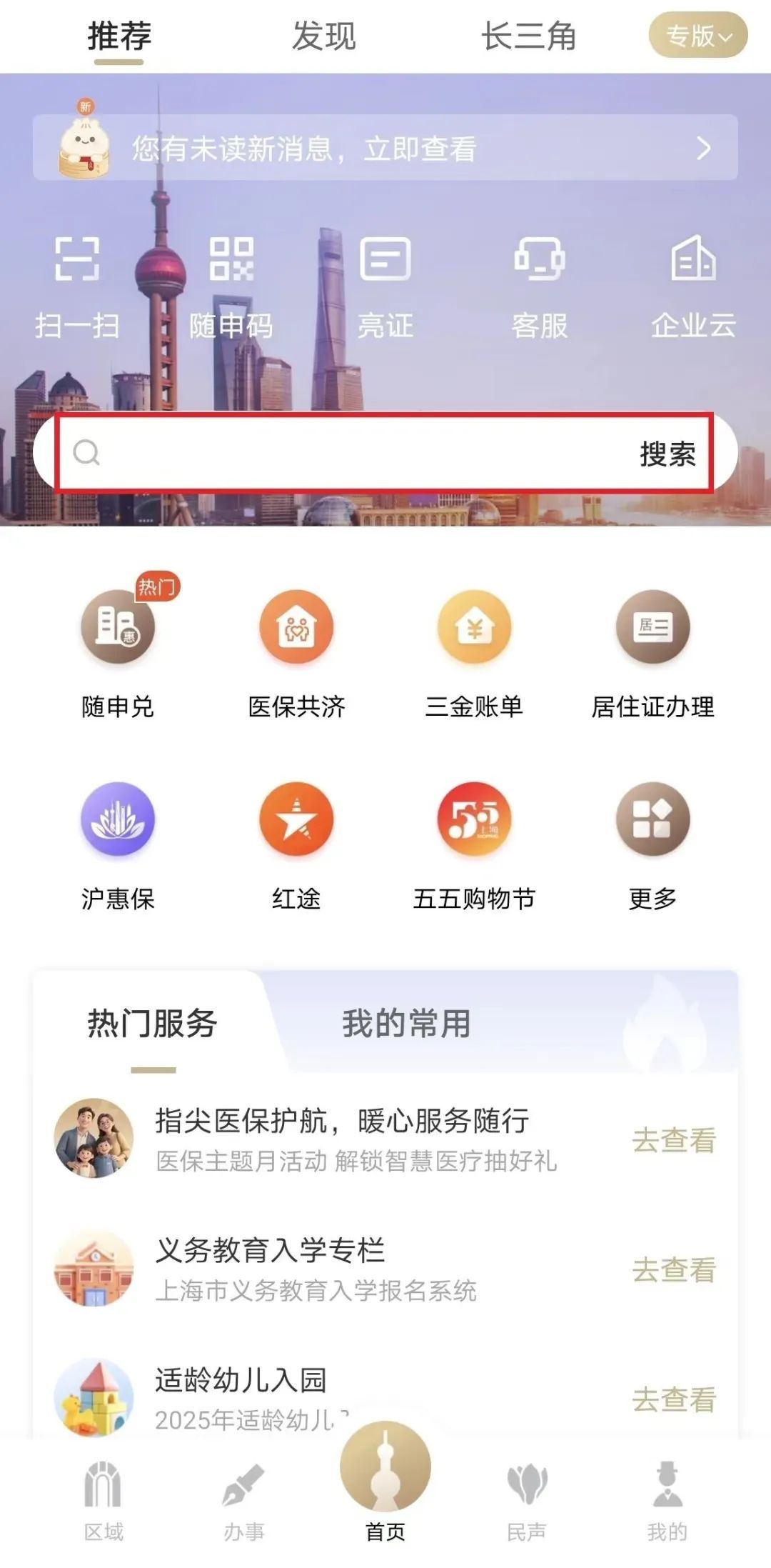
Task: Tap 去查看 for 义务教育入学专栏
Action: tap(673, 1270)
